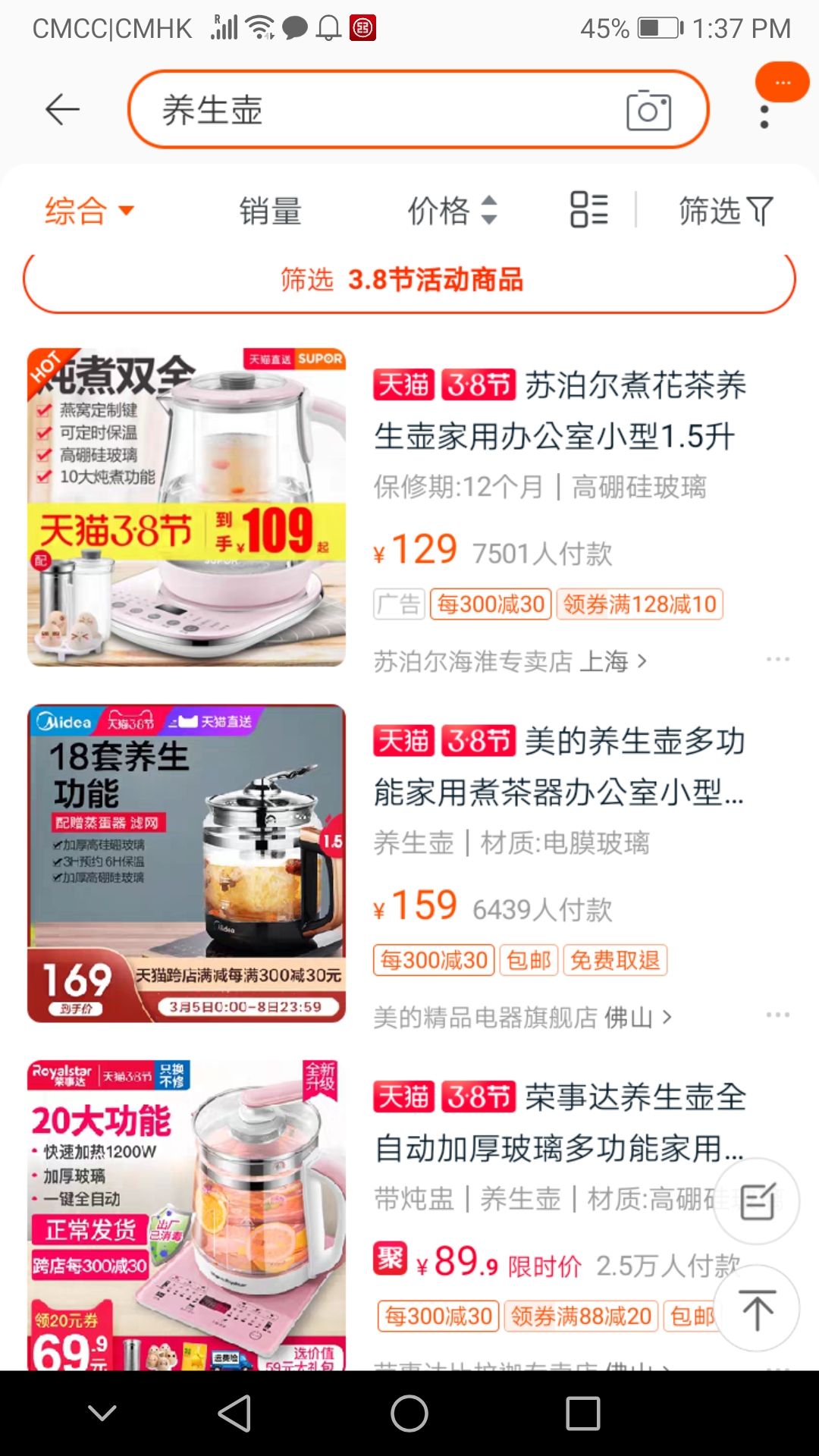
Task: Switch the list layout view
Action: click(589, 210)
